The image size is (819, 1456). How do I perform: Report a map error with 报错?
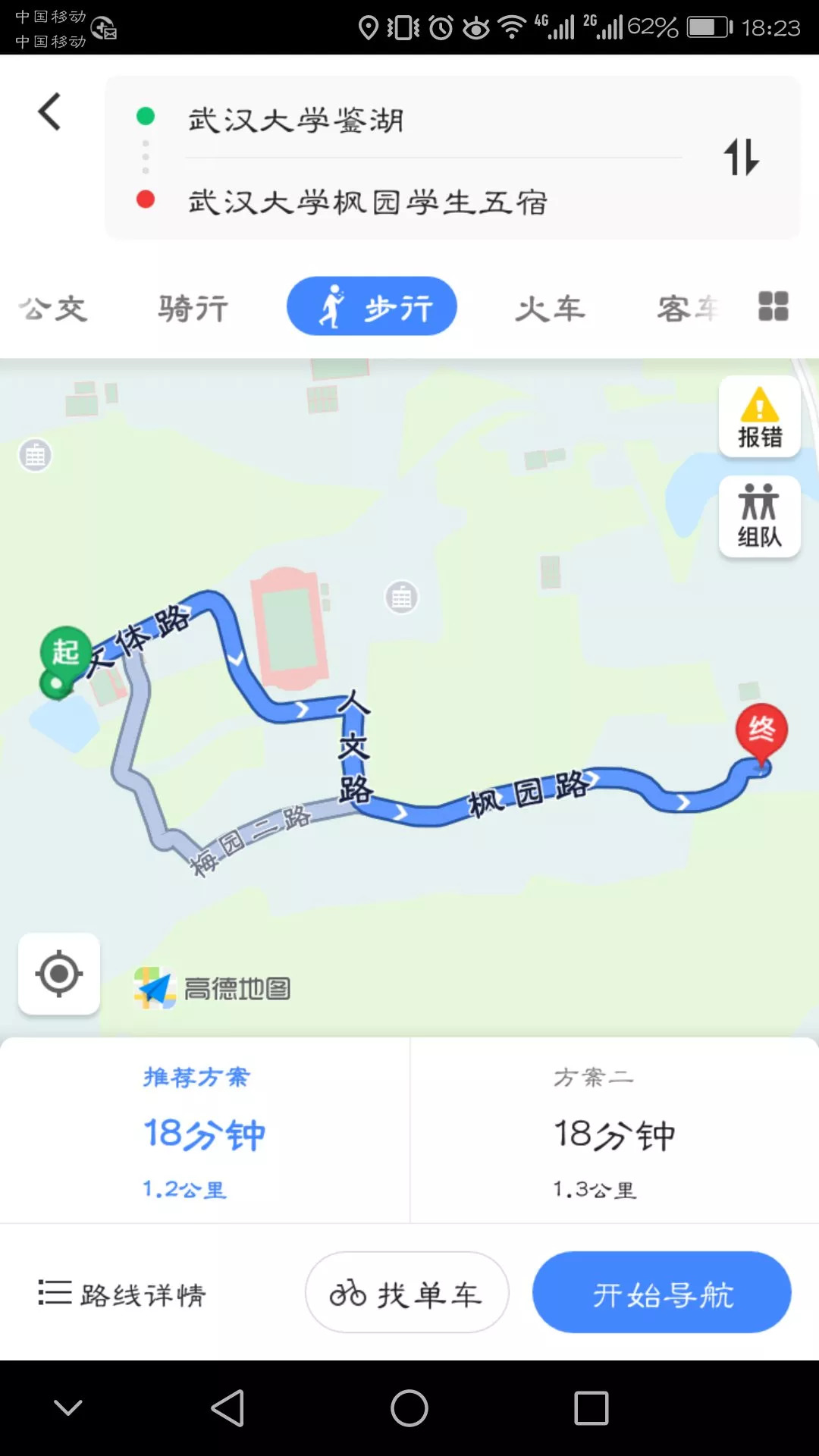point(759,417)
